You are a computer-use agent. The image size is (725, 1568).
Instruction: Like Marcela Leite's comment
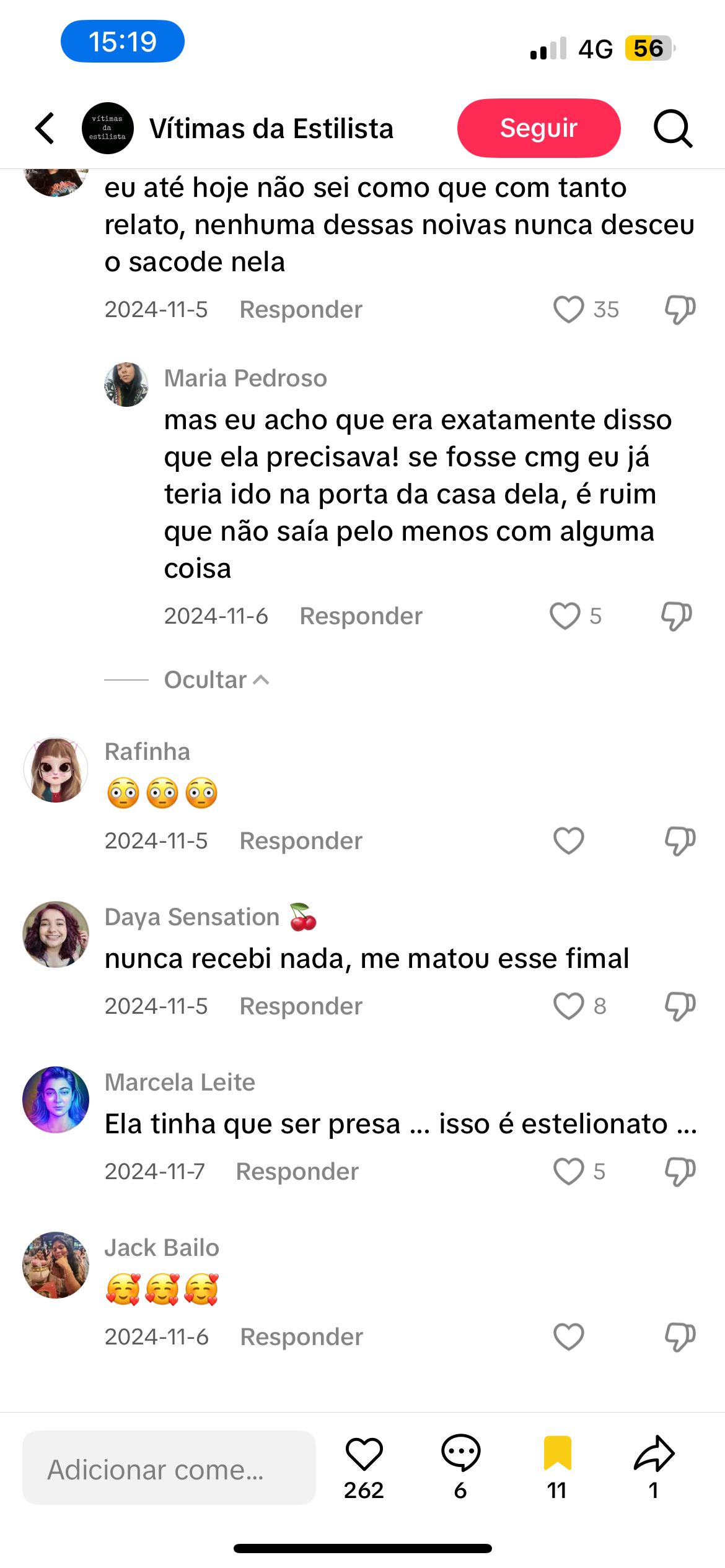568,1172
